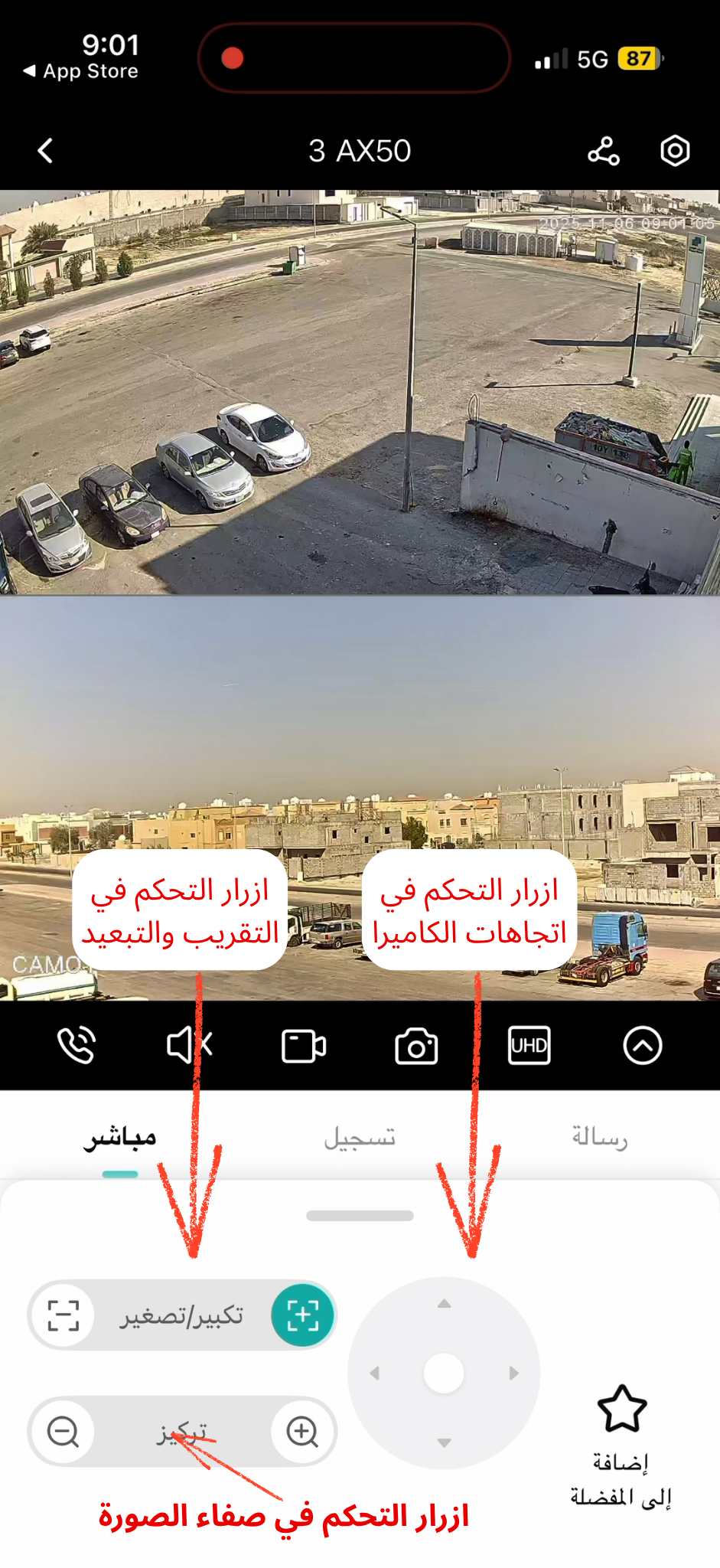720x1568 pixels.
Task: Share the 3 AX50 camera
Action: [x=603, y=151]
